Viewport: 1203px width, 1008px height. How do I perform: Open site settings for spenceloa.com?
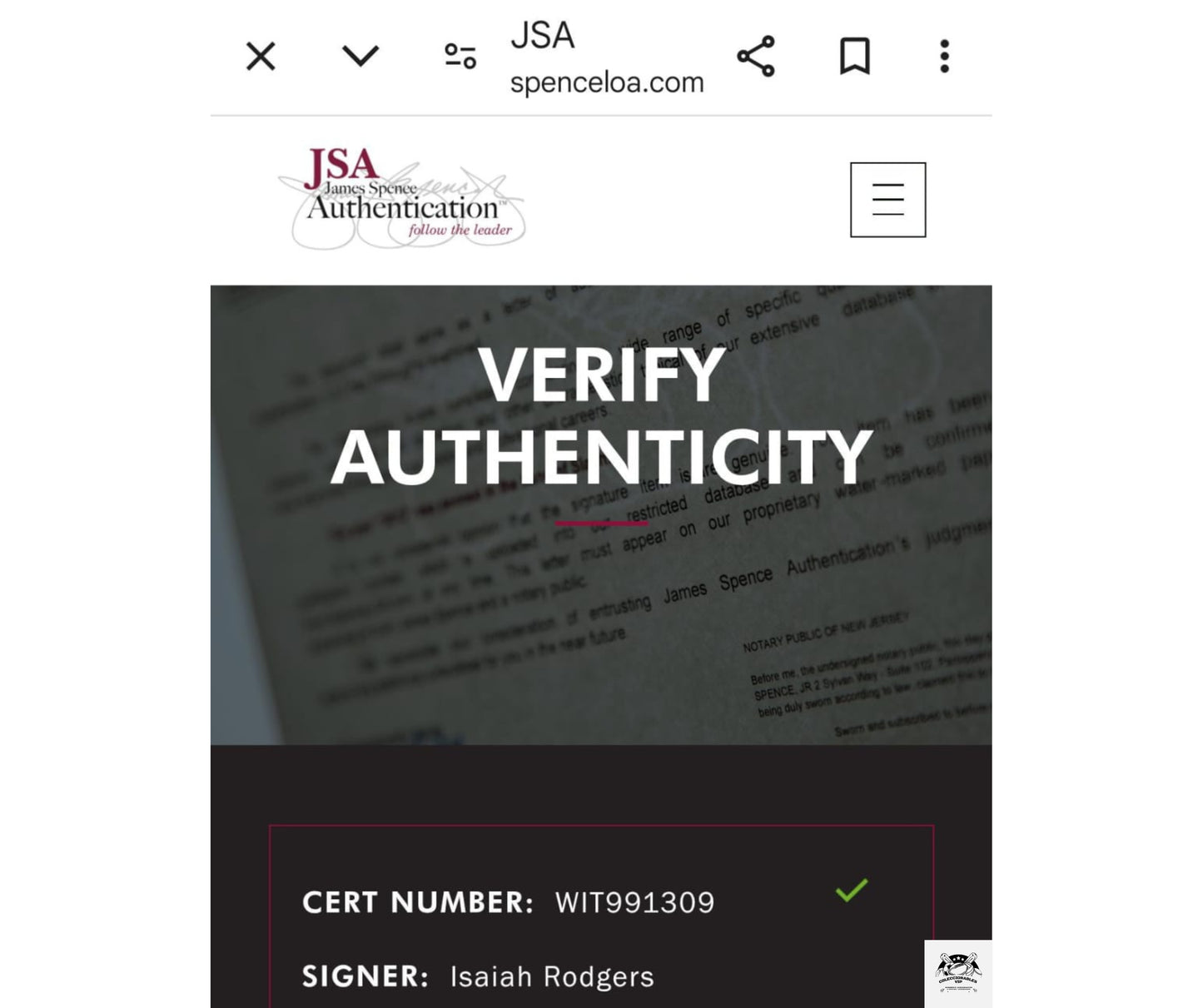(x=460, y=57)
